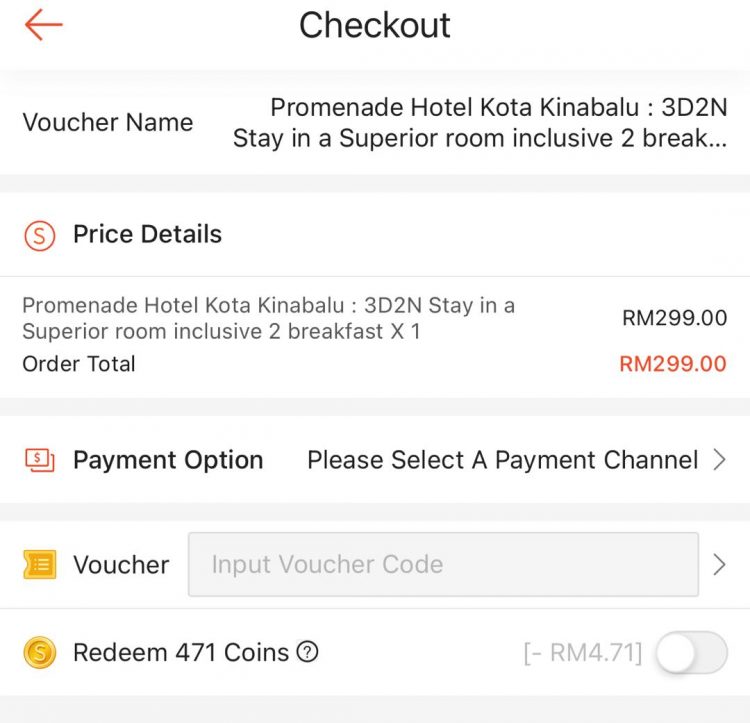Go back from the Checkout screen
The image size is (750, 723).
click(x=43, y=25)
